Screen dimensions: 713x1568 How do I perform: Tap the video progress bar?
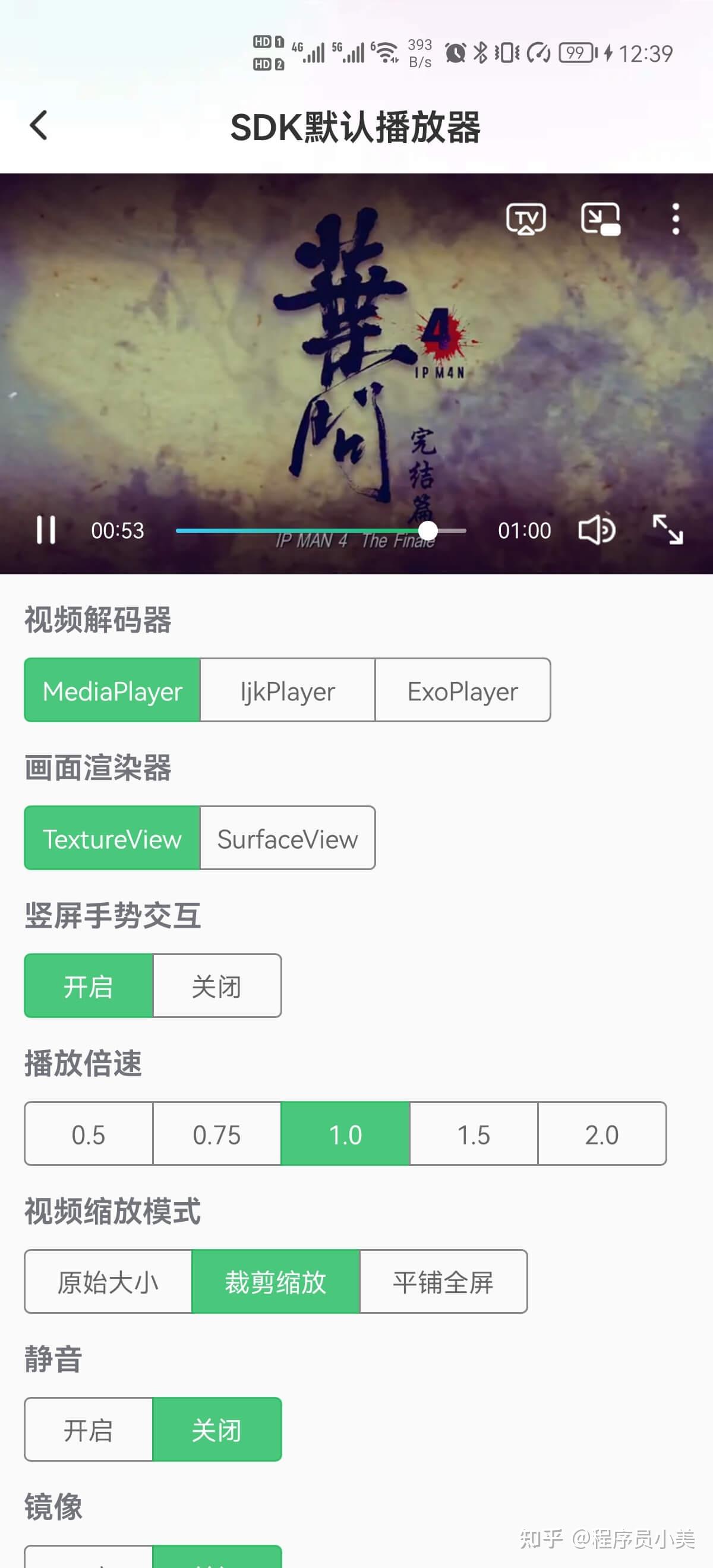[321, 531]
